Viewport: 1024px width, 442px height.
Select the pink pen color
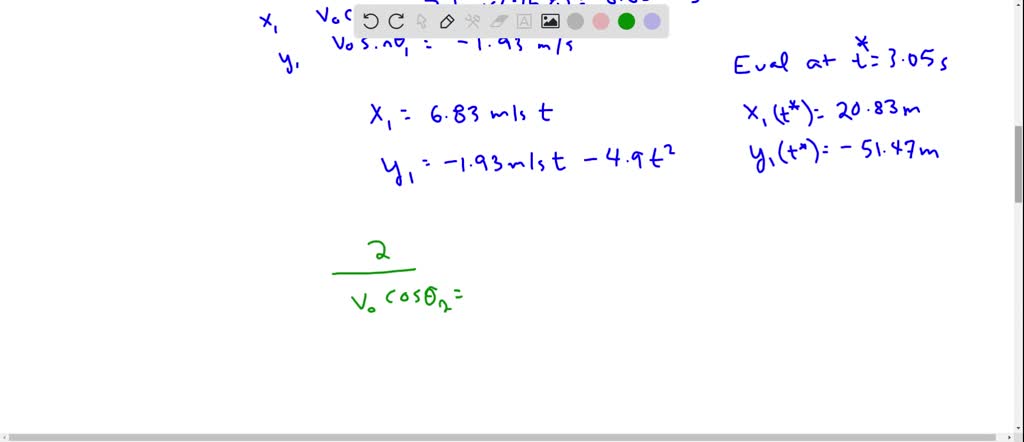coord(601,21)
